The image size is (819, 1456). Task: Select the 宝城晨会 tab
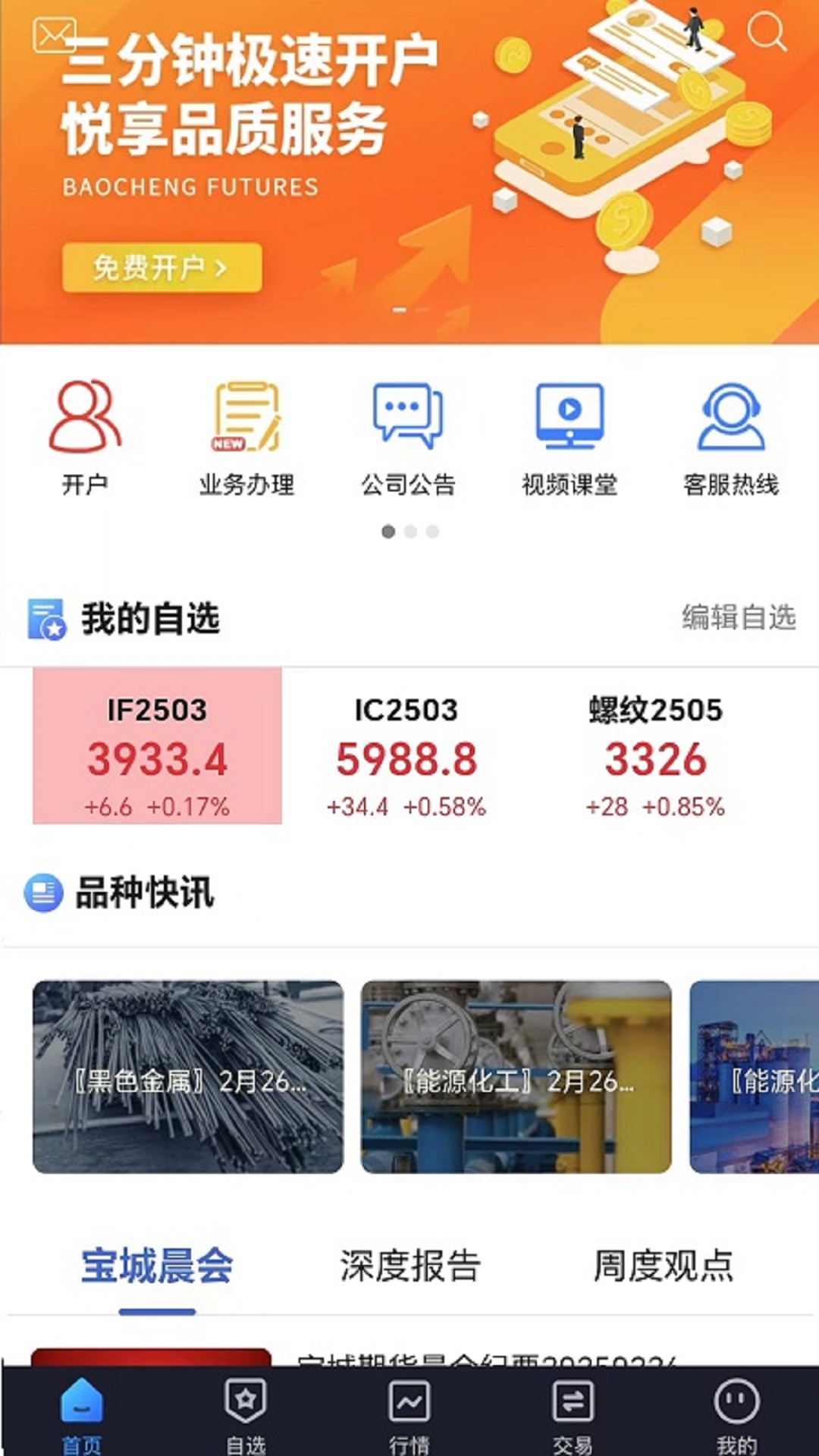pyautogui.click(x=157, y=1266)
